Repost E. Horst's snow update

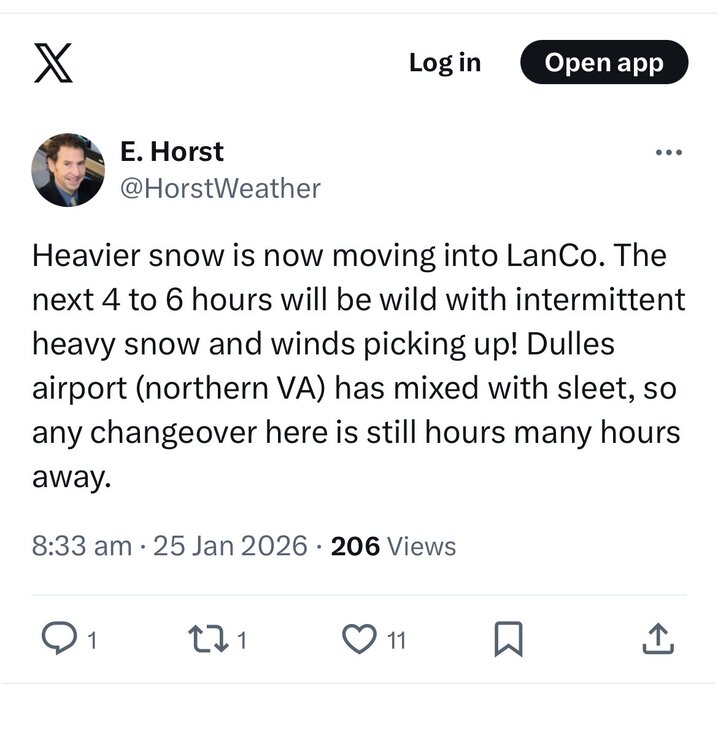pyautogui.click(x=206, y=639)
